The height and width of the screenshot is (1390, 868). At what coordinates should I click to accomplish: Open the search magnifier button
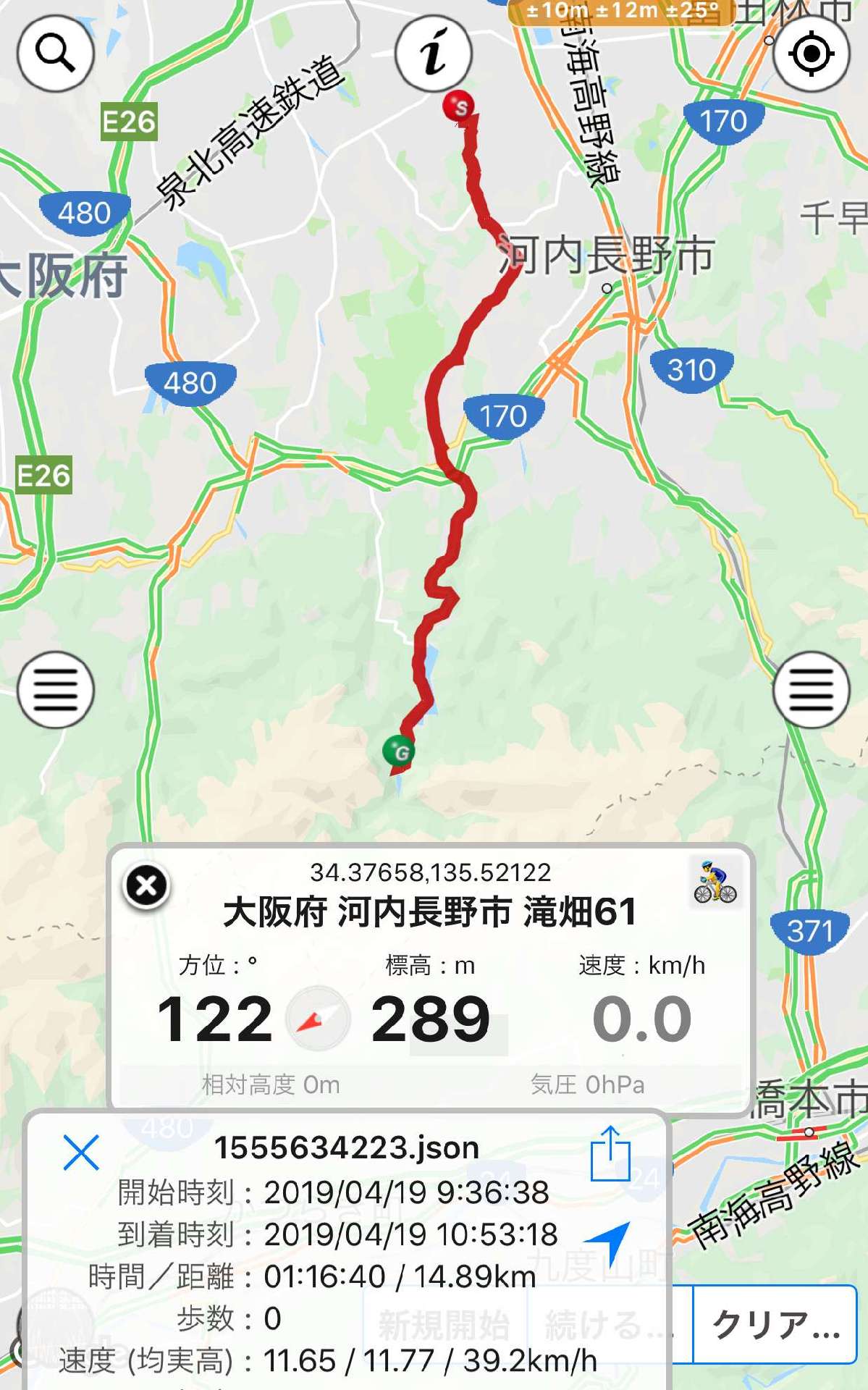click(x=56, y=54)
